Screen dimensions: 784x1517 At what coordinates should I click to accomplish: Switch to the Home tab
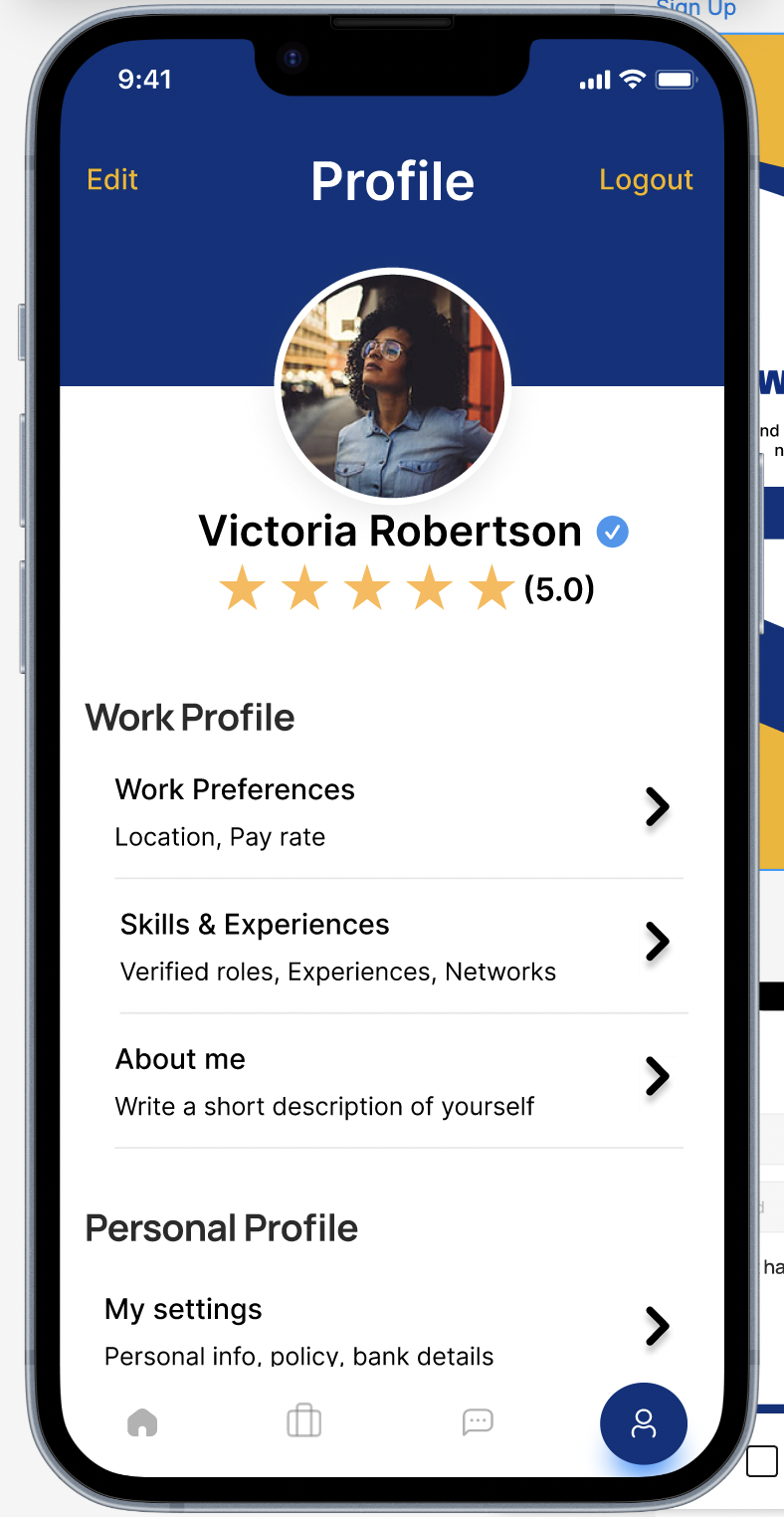click(143, 1422)
